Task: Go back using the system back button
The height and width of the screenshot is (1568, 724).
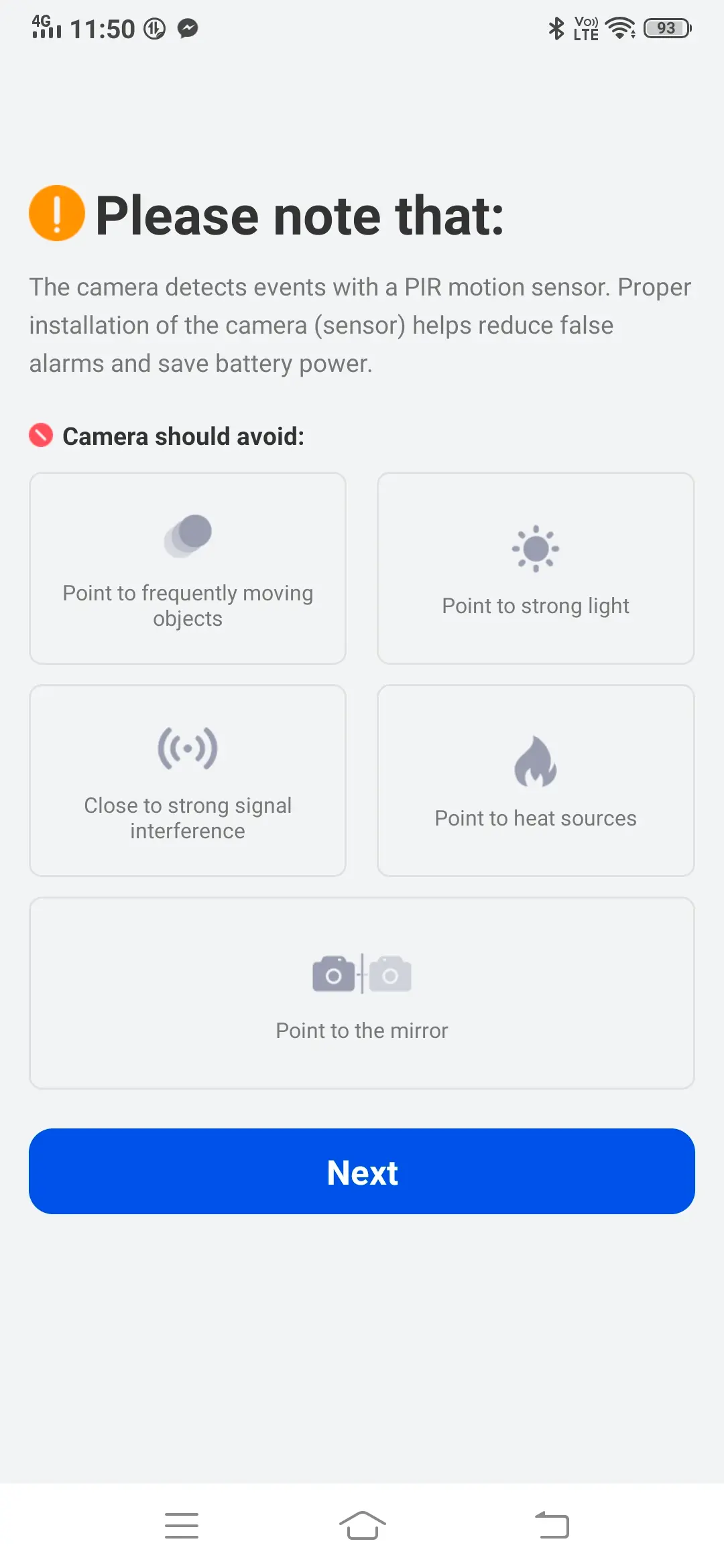Action: [552, 1525]
